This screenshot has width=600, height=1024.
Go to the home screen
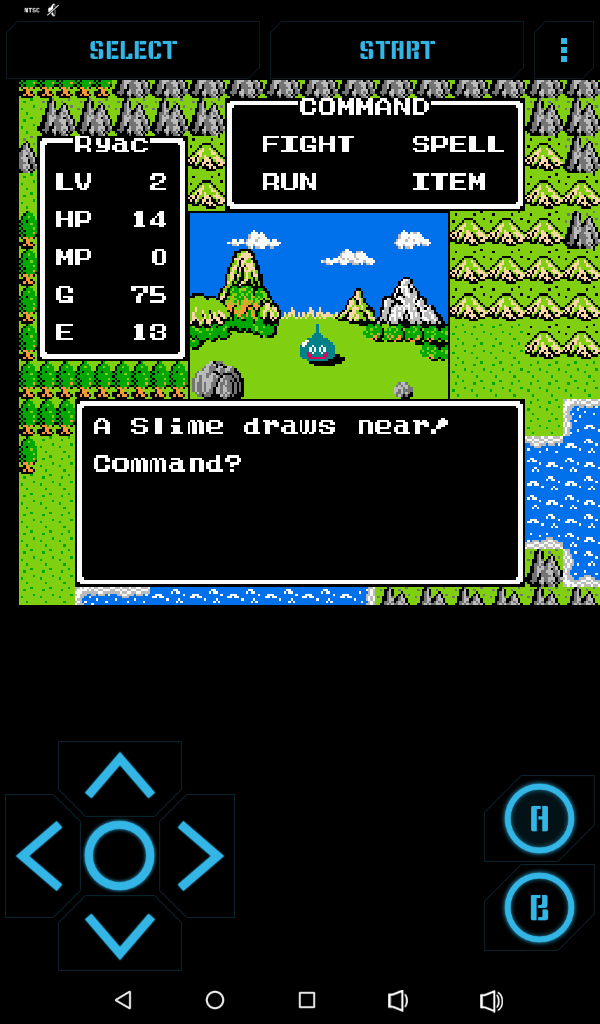click(x=215, y=1000)
